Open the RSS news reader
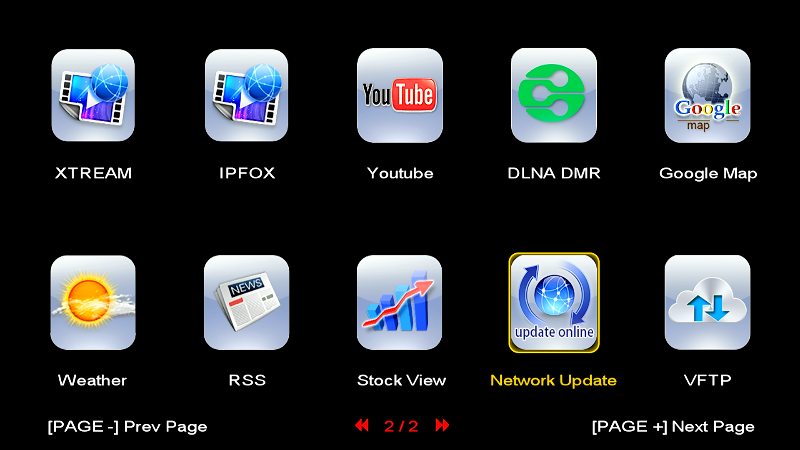 click(247, 303)
